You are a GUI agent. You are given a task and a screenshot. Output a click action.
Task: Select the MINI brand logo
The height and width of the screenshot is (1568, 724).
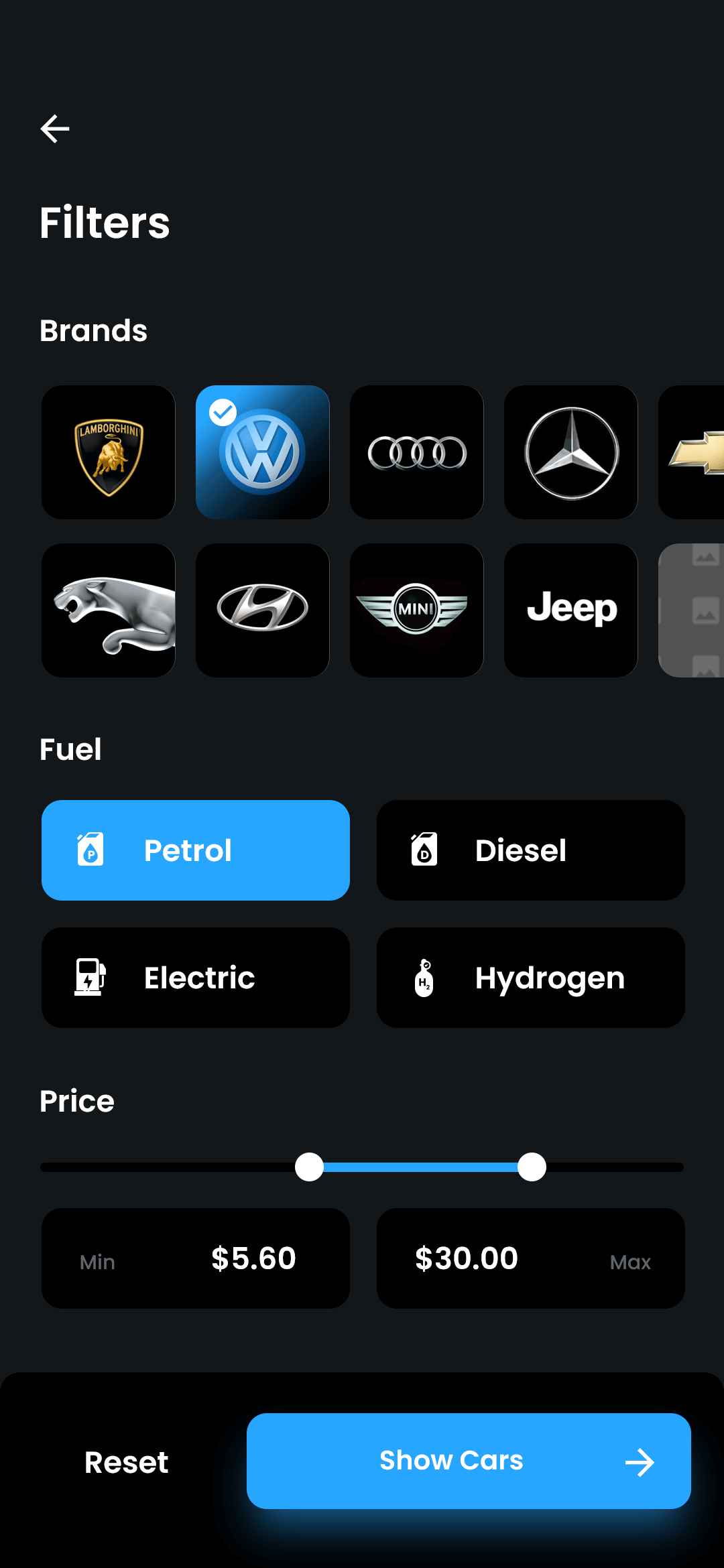click(x=416, y=609)
